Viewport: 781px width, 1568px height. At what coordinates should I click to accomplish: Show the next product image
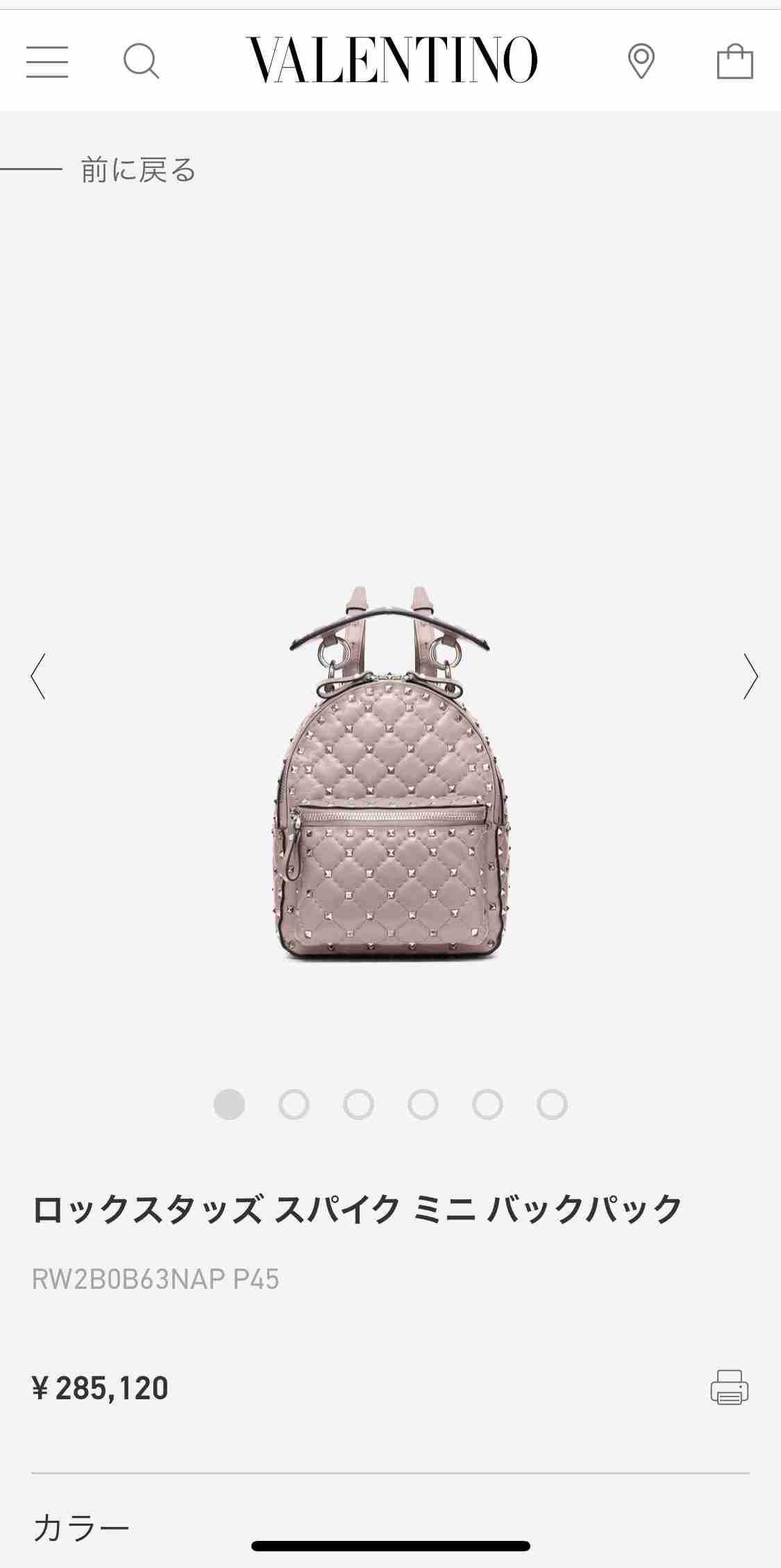(x=750, y=676)
